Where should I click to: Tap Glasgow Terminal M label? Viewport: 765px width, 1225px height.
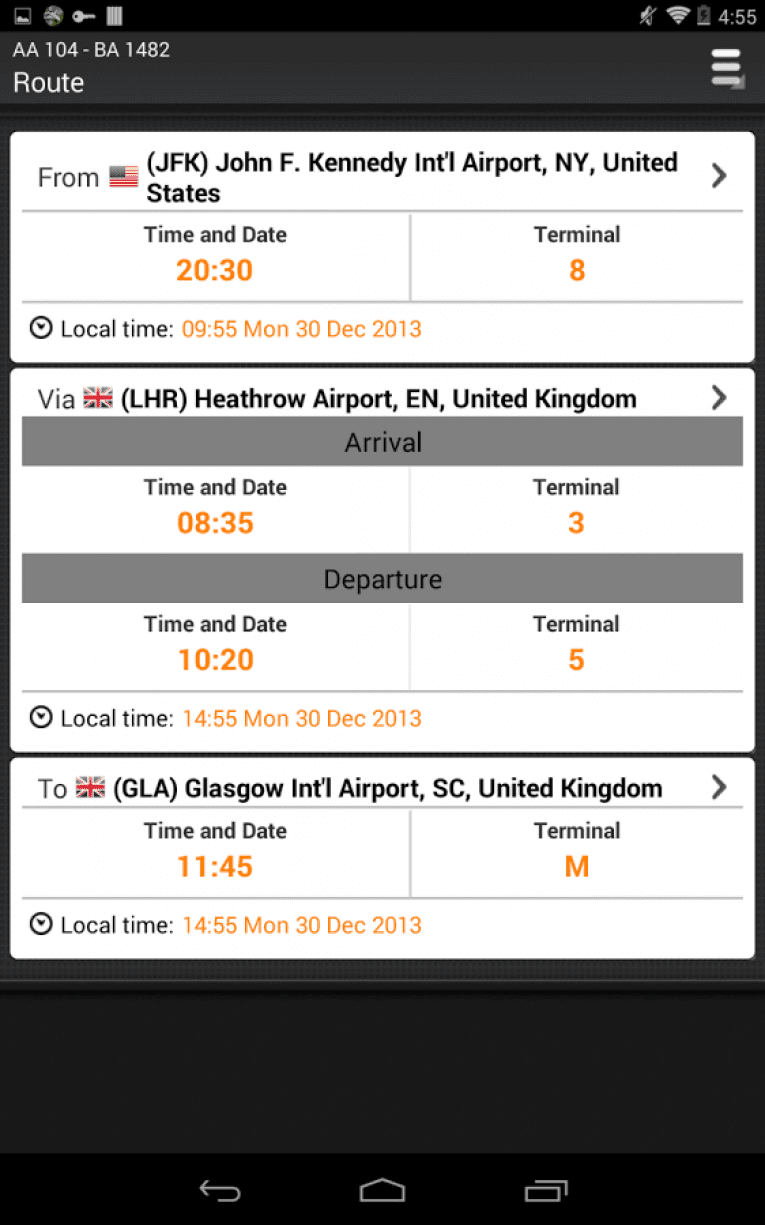point(576,866)
